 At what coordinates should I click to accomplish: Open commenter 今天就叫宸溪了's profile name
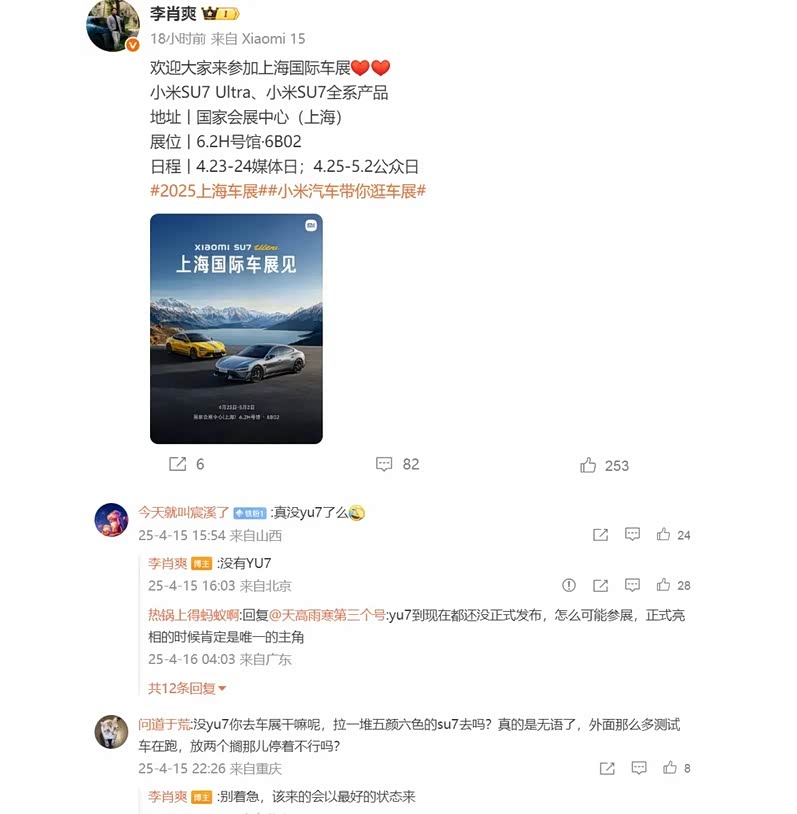coord(183,511)
